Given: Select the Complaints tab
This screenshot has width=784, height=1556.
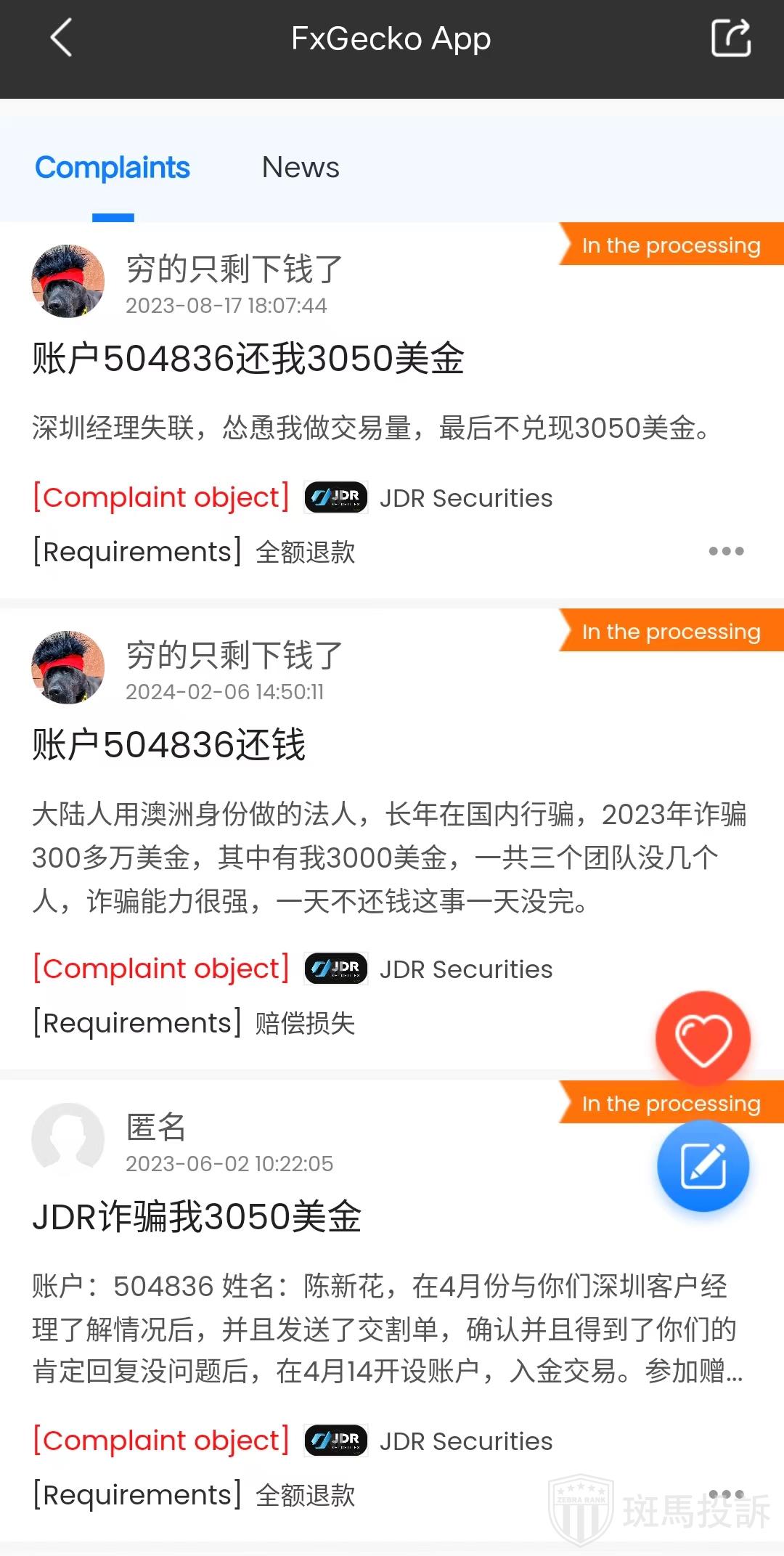Looking at the screenshot, I should click(113, 168).
